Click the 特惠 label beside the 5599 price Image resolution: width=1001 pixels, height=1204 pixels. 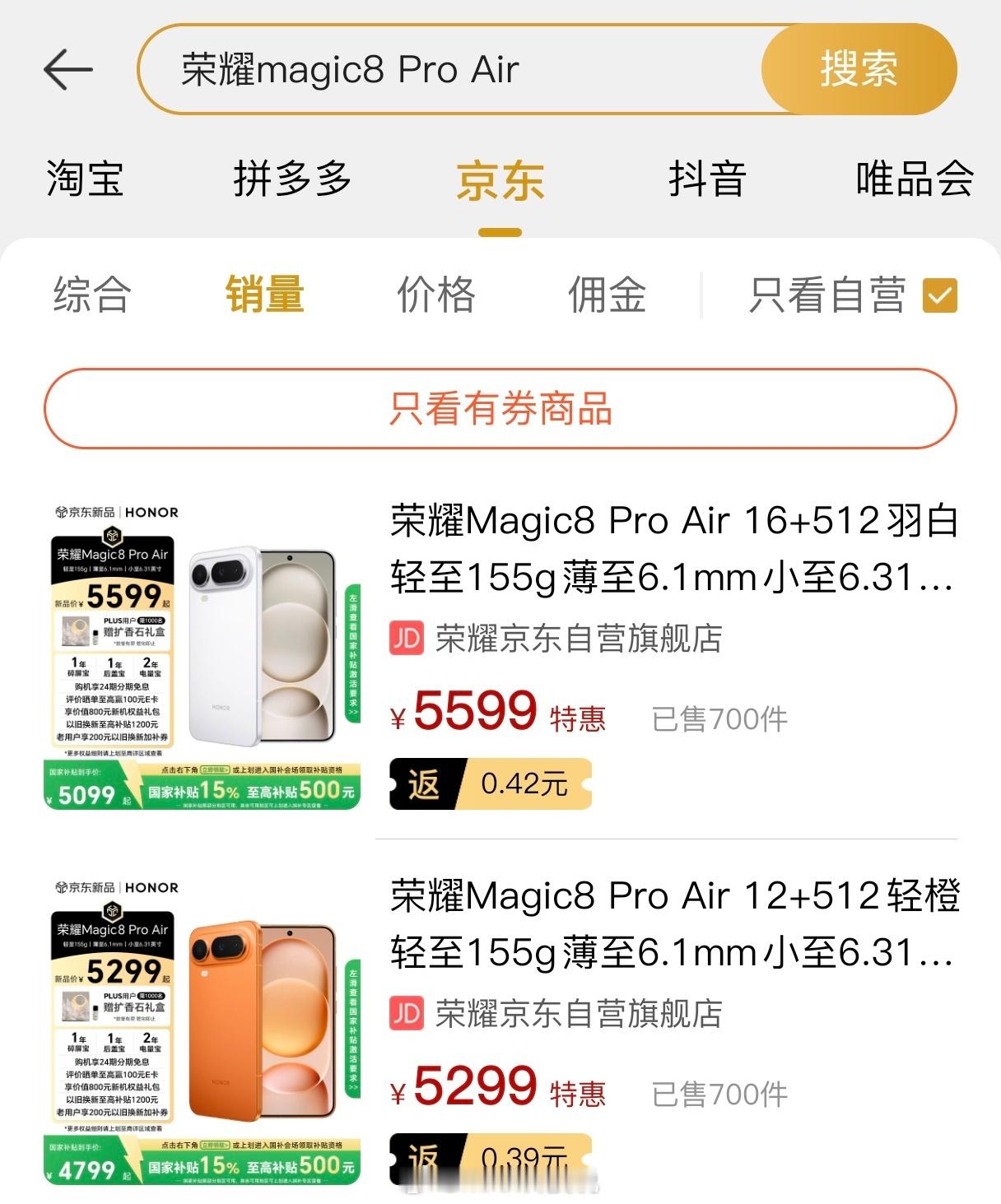(x=581, y=715)
